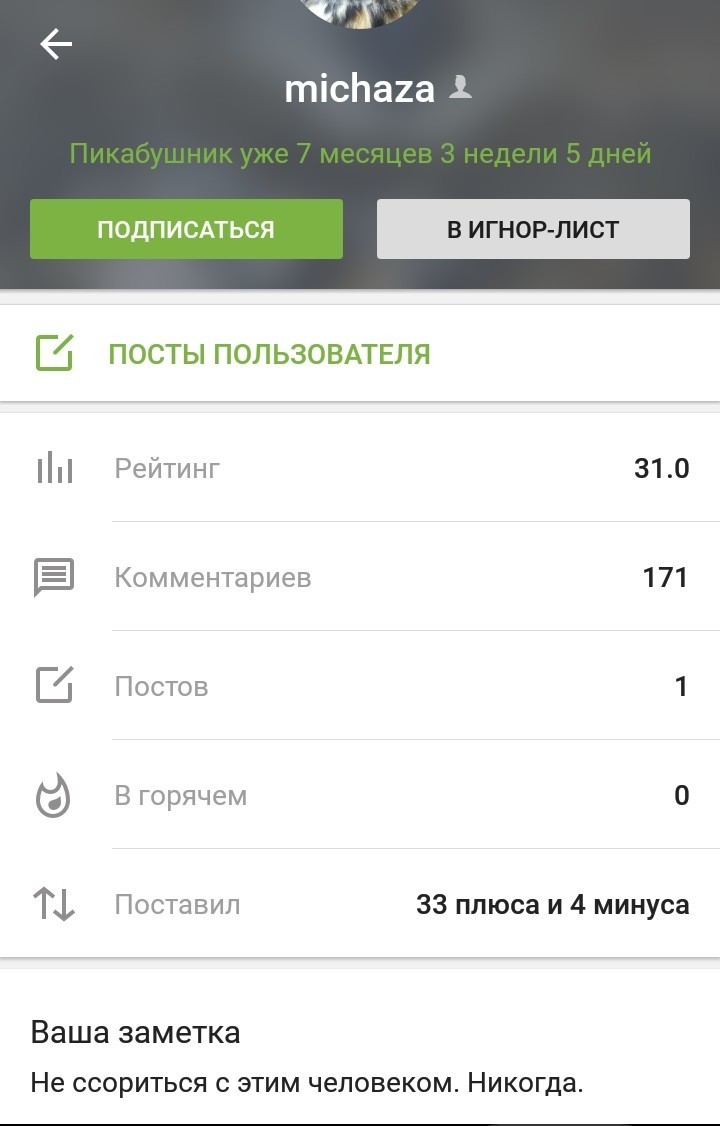Edit the note under Ваша заметка

306,1082
